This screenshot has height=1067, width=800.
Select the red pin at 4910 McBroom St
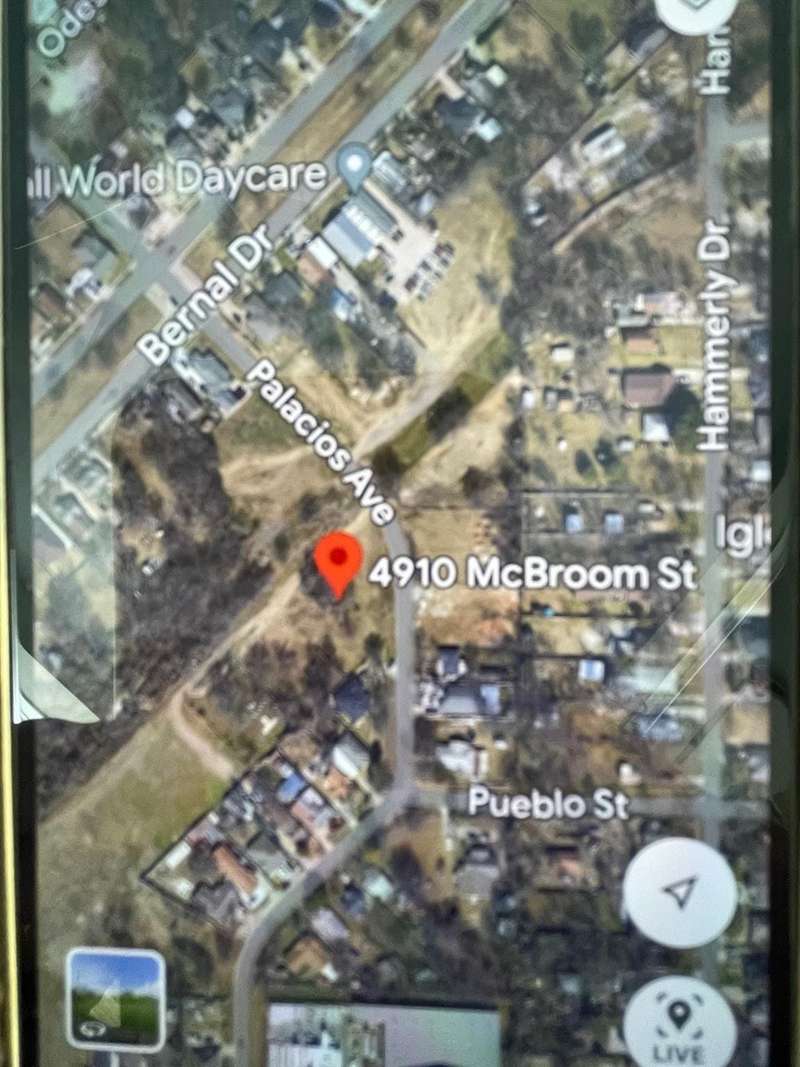click(x=337, y=563)
